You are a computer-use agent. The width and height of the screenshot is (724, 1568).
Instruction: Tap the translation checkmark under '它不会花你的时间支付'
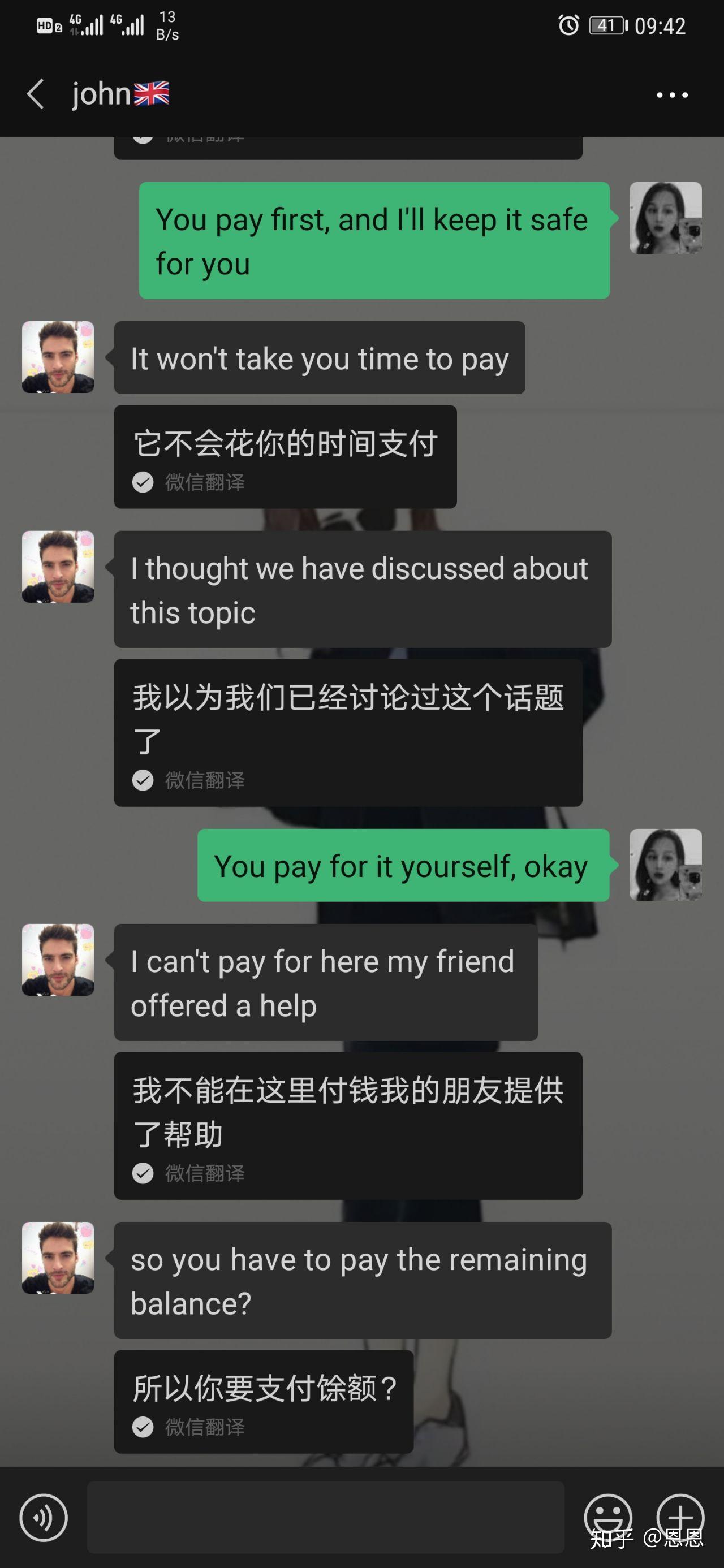pyautogui.click(x=143, y=482)
